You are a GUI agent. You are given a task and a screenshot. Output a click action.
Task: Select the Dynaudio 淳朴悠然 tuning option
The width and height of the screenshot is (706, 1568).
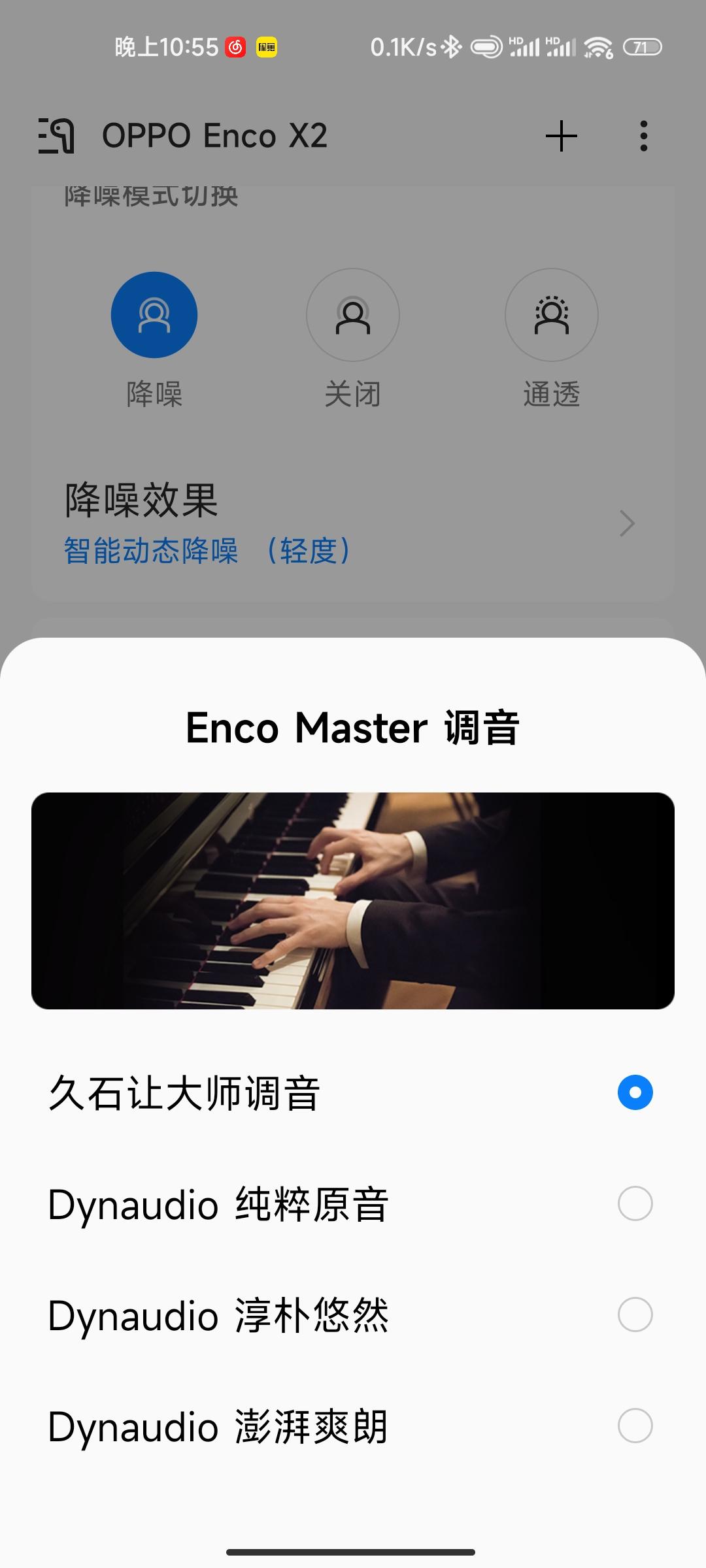[353, 1316]
